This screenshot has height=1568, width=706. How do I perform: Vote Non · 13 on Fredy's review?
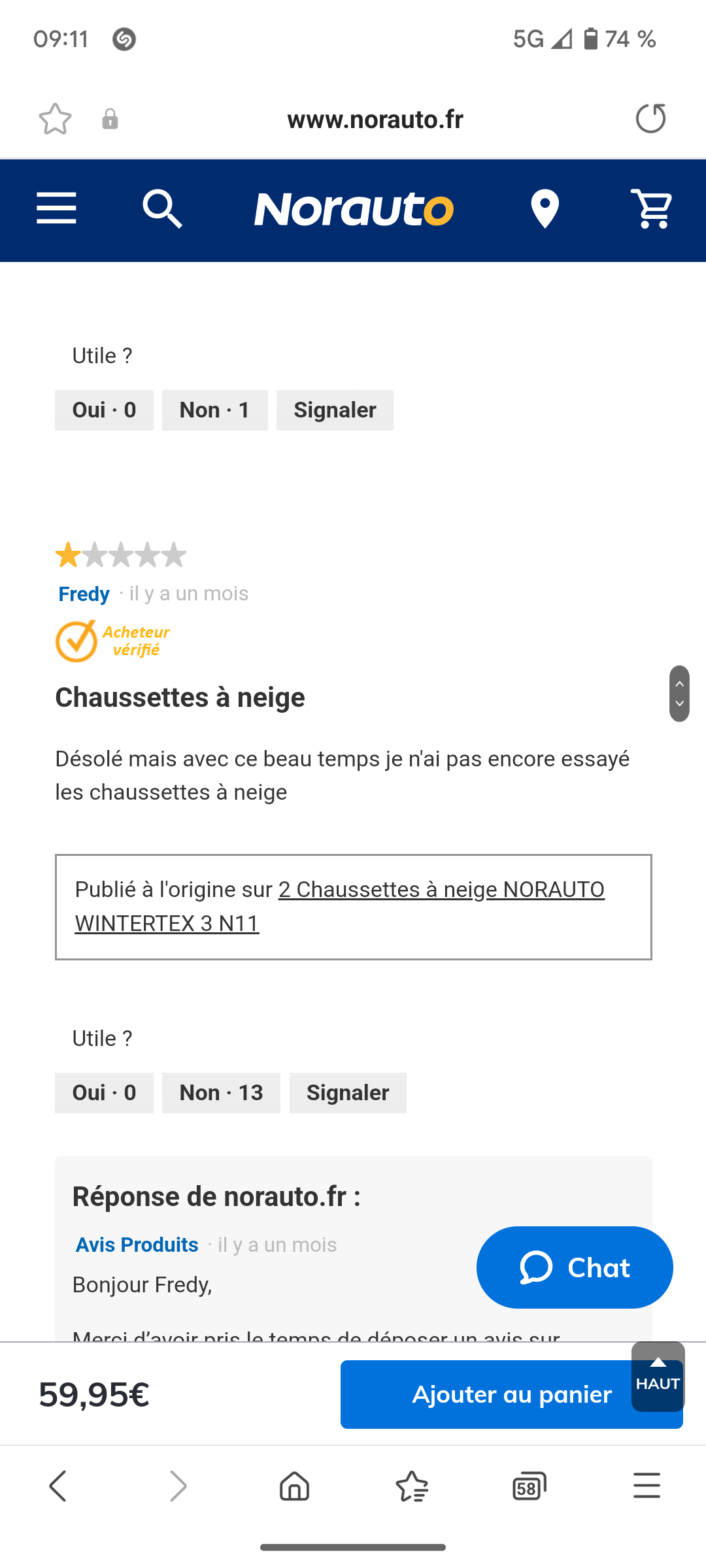221,1092
